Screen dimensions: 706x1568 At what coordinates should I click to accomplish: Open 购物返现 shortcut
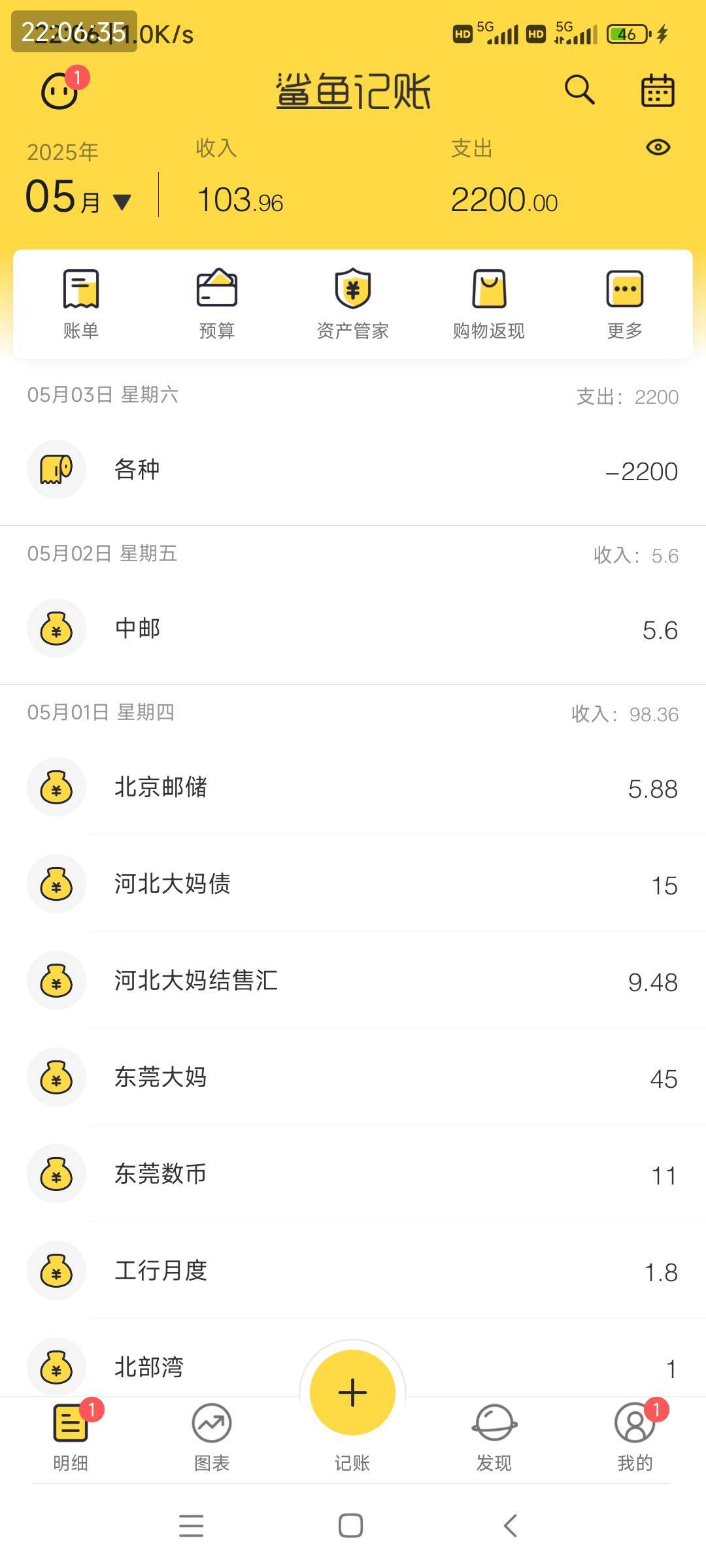[489, 304]
